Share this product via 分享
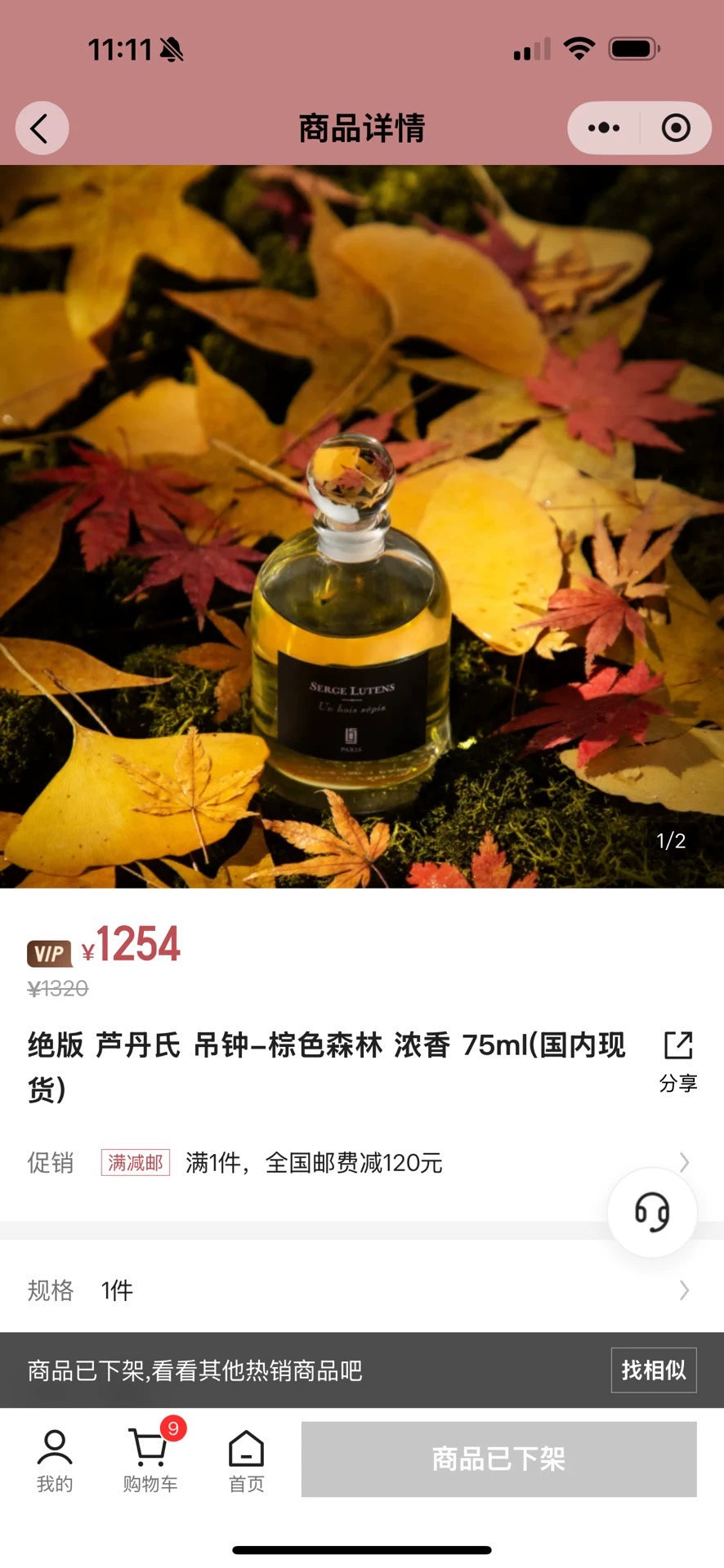Screen dimensions: 724x1568 click(677, 1060)
